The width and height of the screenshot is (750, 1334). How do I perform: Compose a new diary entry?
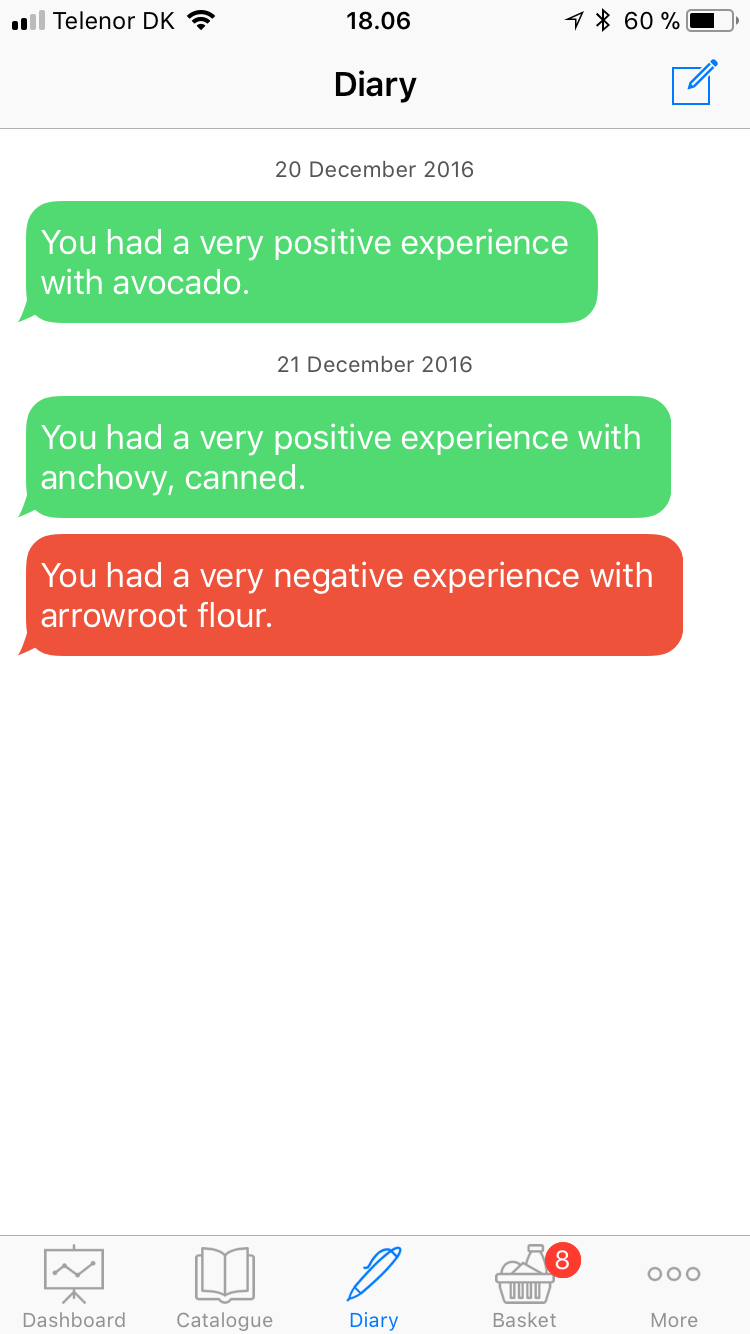tap(694, 84)
